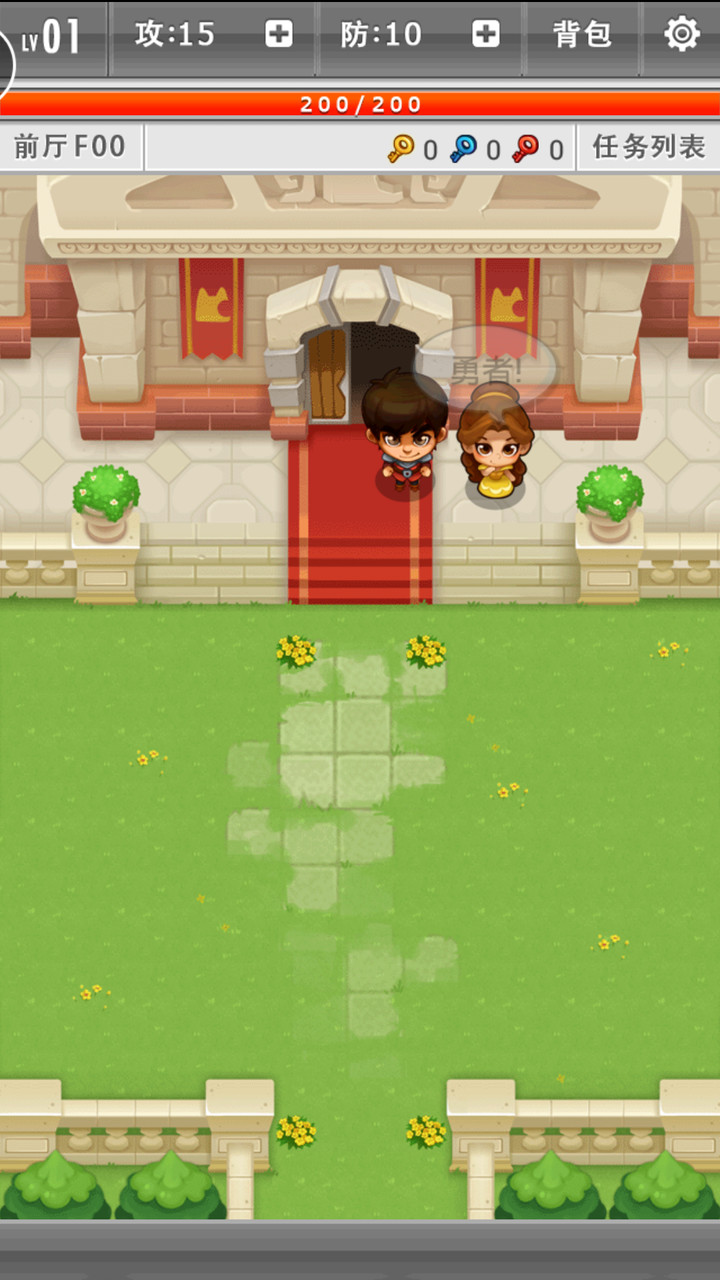Tap the 前厅F00 floor label
Viewport: 720px width, 1280px height.
(x=70, y=146)
